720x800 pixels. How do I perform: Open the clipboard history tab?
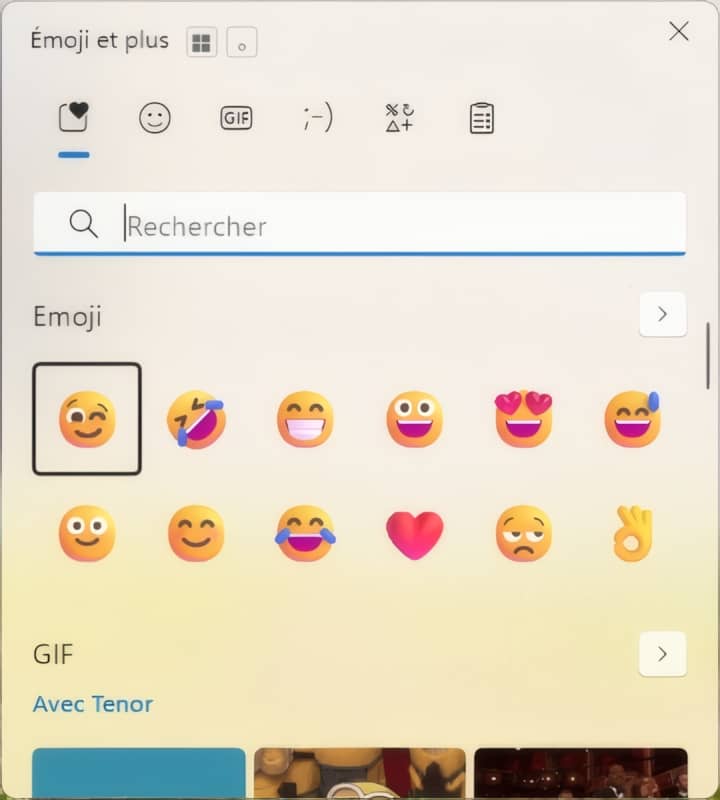[x=482, y=119]
